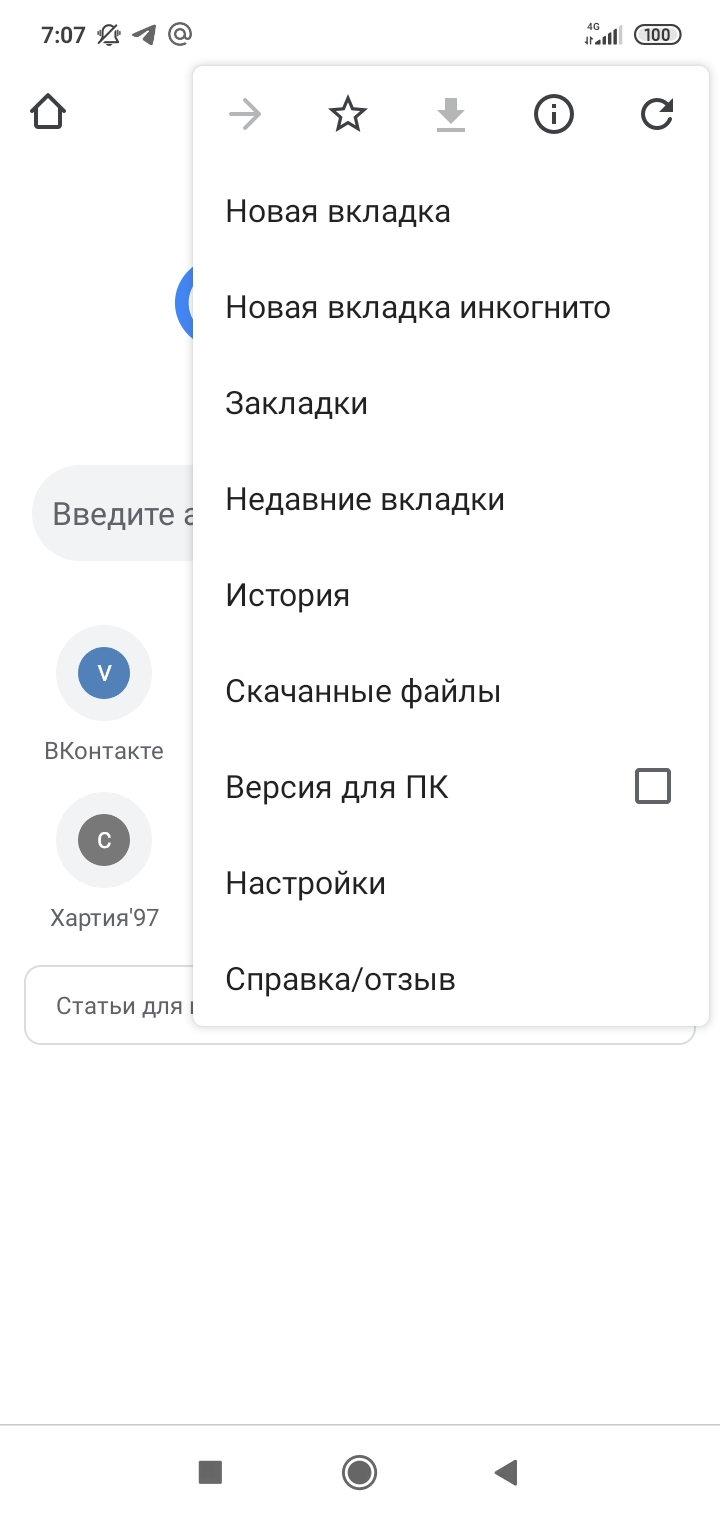Open VKontakte from the shortcuts
Screen dimensions: 720x1520
coord(103,673)
